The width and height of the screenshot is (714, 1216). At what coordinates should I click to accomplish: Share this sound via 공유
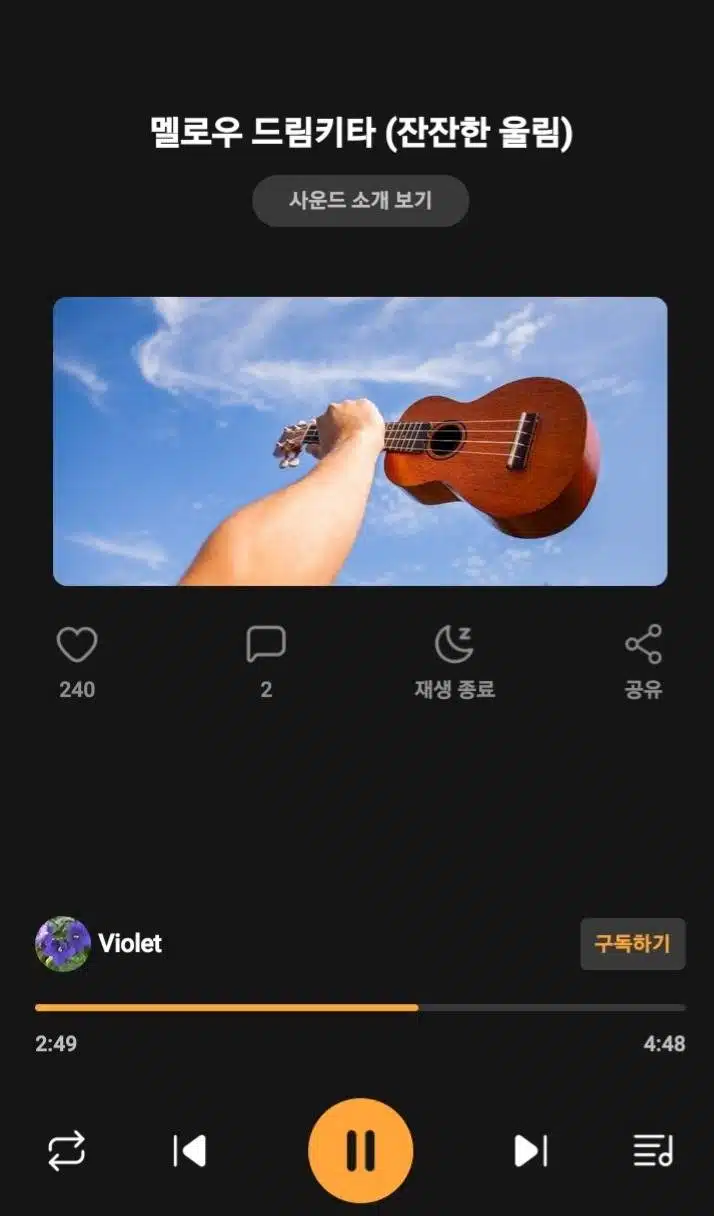(643, 645)
